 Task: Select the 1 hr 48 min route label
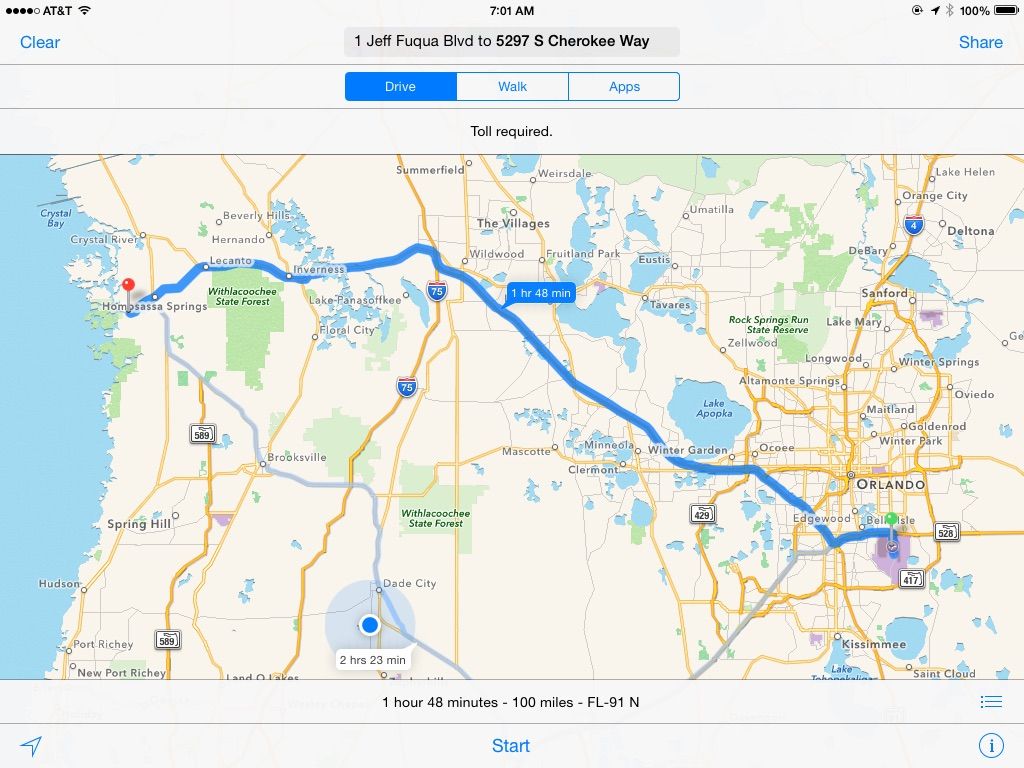(x=540, y=293)
